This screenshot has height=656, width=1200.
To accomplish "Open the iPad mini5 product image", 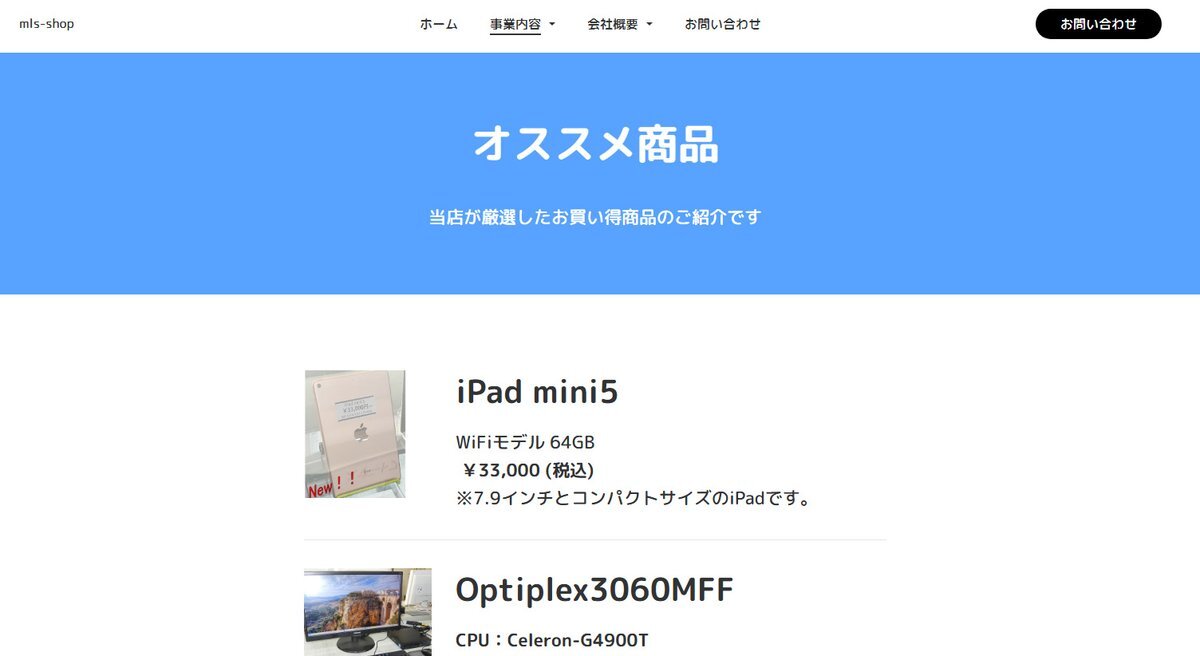I will pyautogui.click(x=355, y=434).
